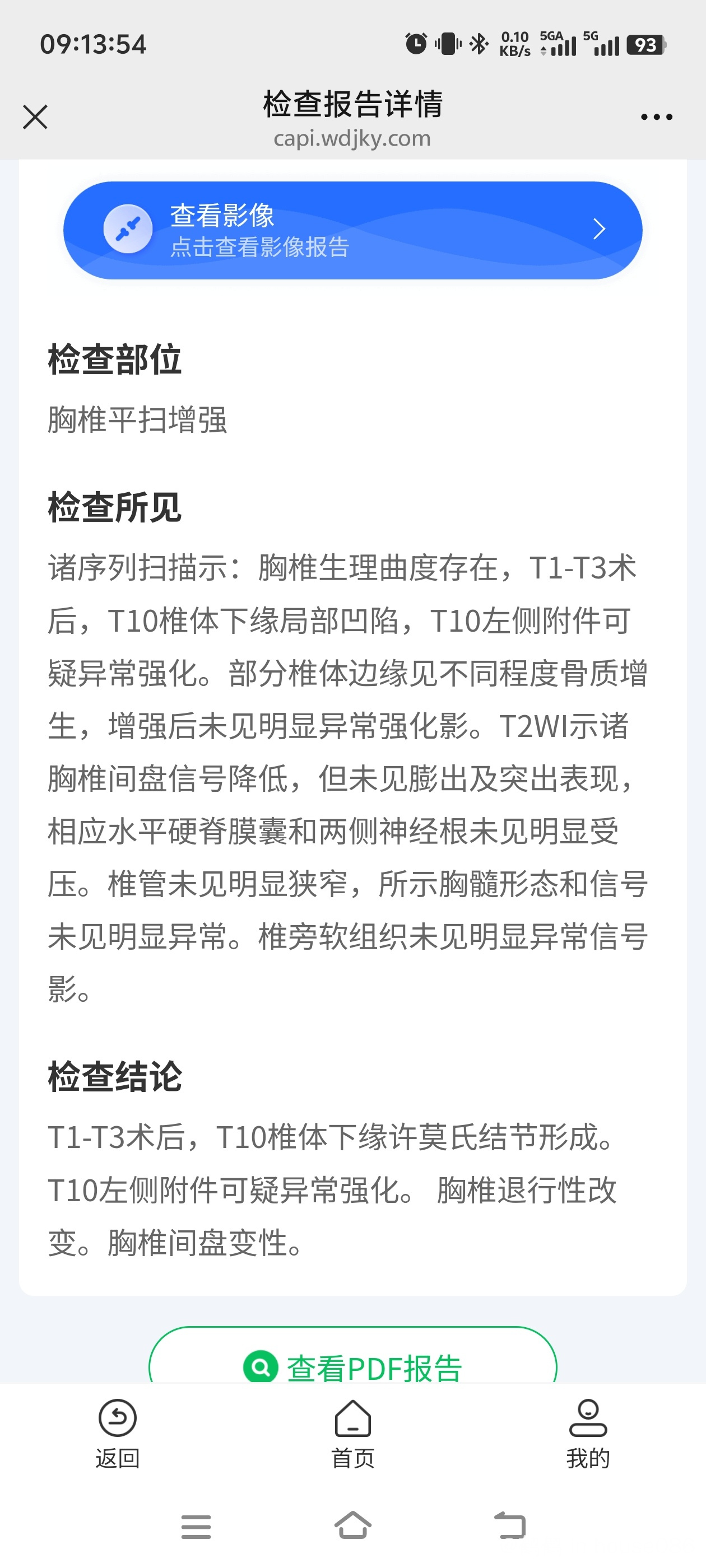Close the report detail page
Image resolution: width=706 pixels, height=1568 pixels.
pos(35,117)
